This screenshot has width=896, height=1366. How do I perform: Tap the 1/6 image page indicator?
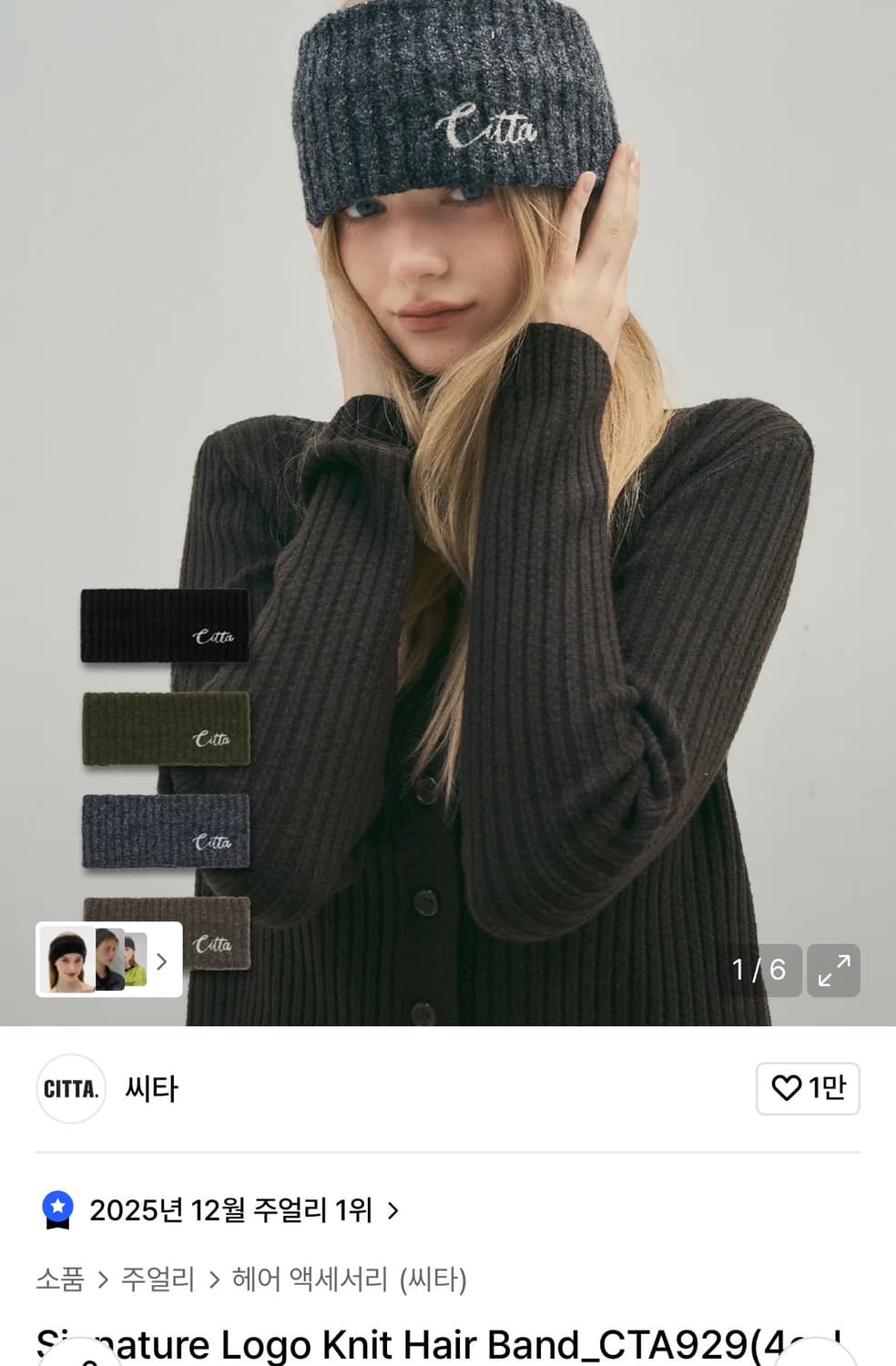click(759, 971)
